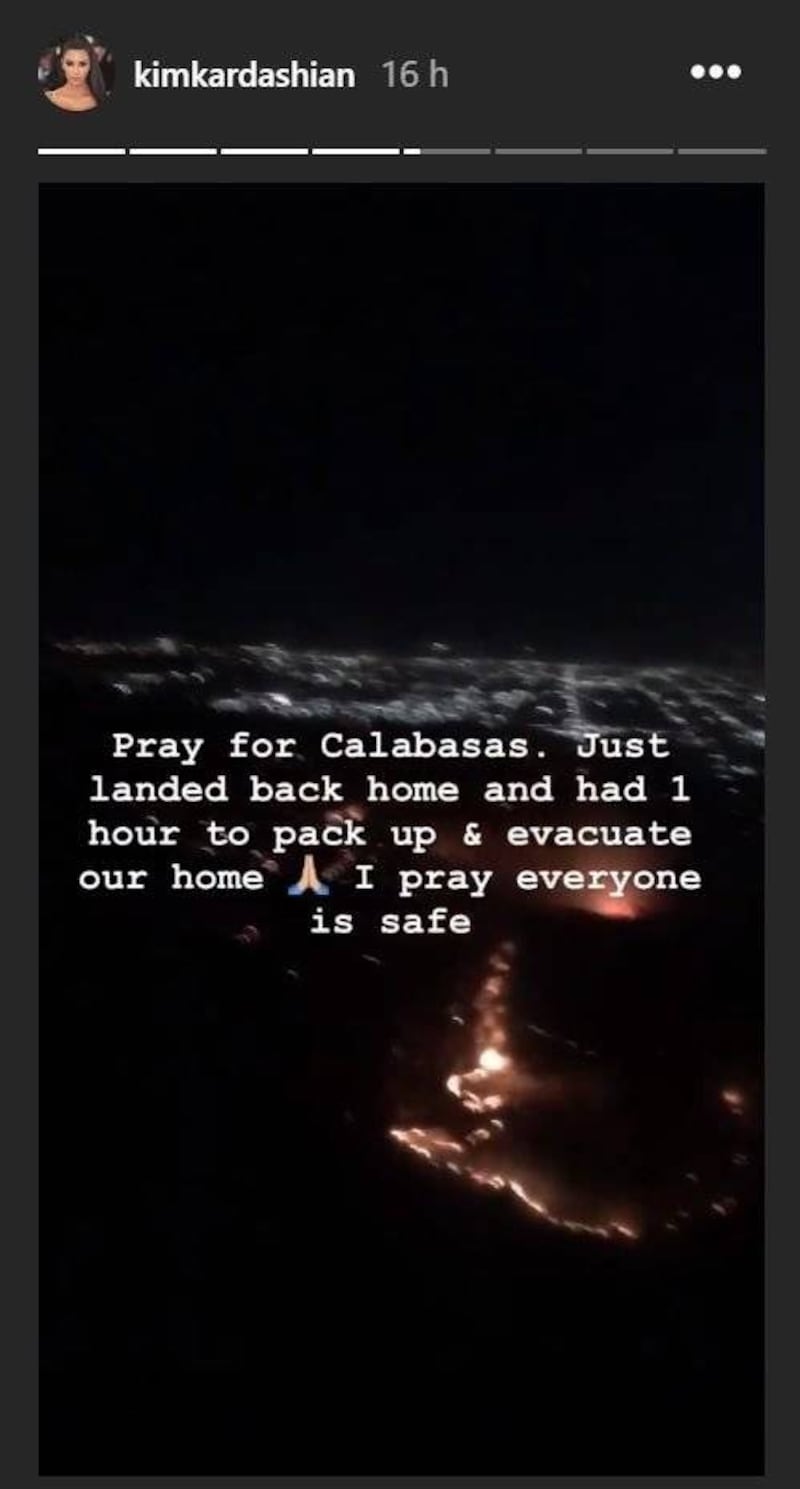The height and width of the screenshot is (1489, 800).
Task: Open the three-dot story options menu
Action: 715,72
